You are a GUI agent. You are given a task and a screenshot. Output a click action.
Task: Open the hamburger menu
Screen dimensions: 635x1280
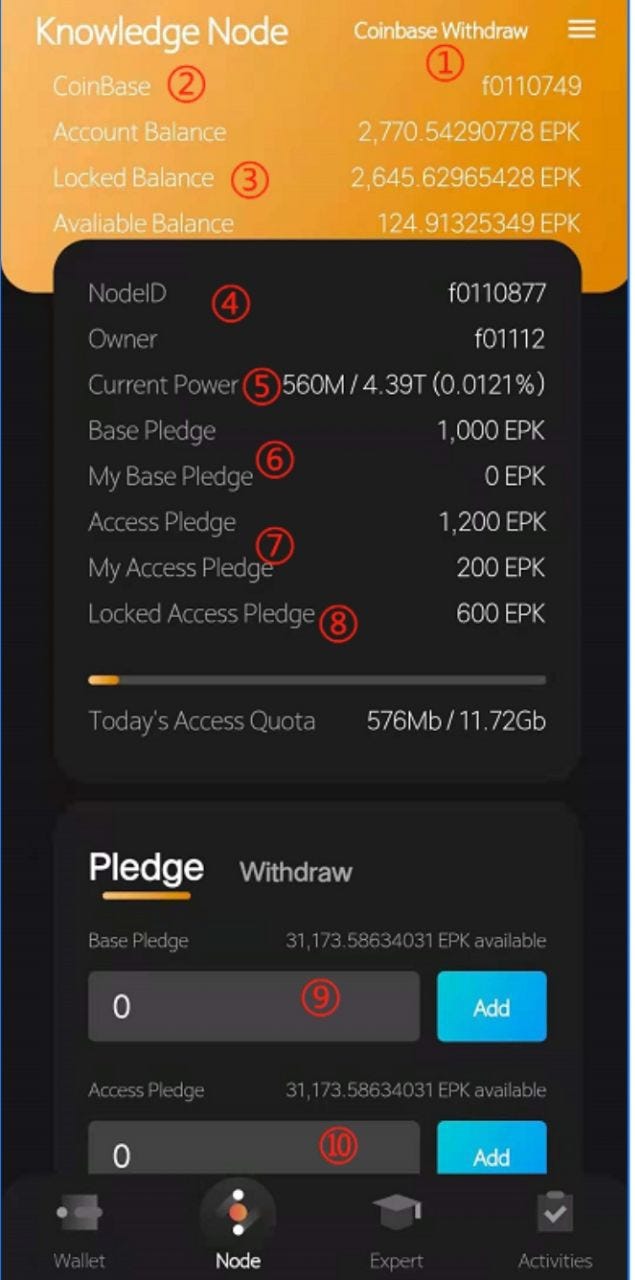581,30
